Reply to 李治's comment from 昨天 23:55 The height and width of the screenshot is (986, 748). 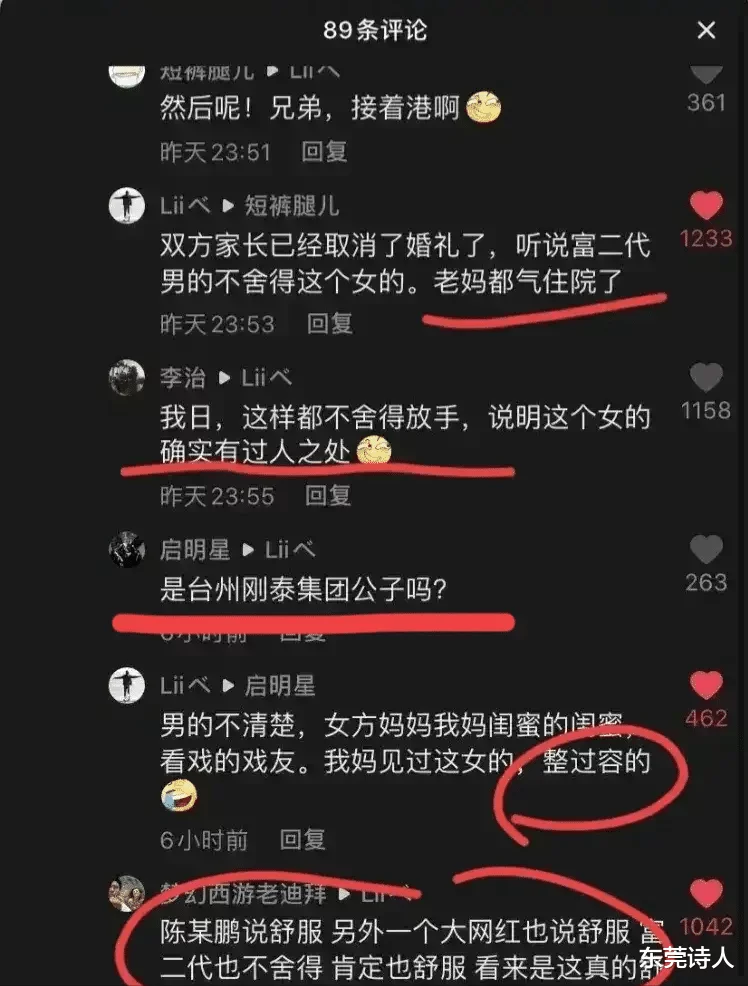(329, 495)
